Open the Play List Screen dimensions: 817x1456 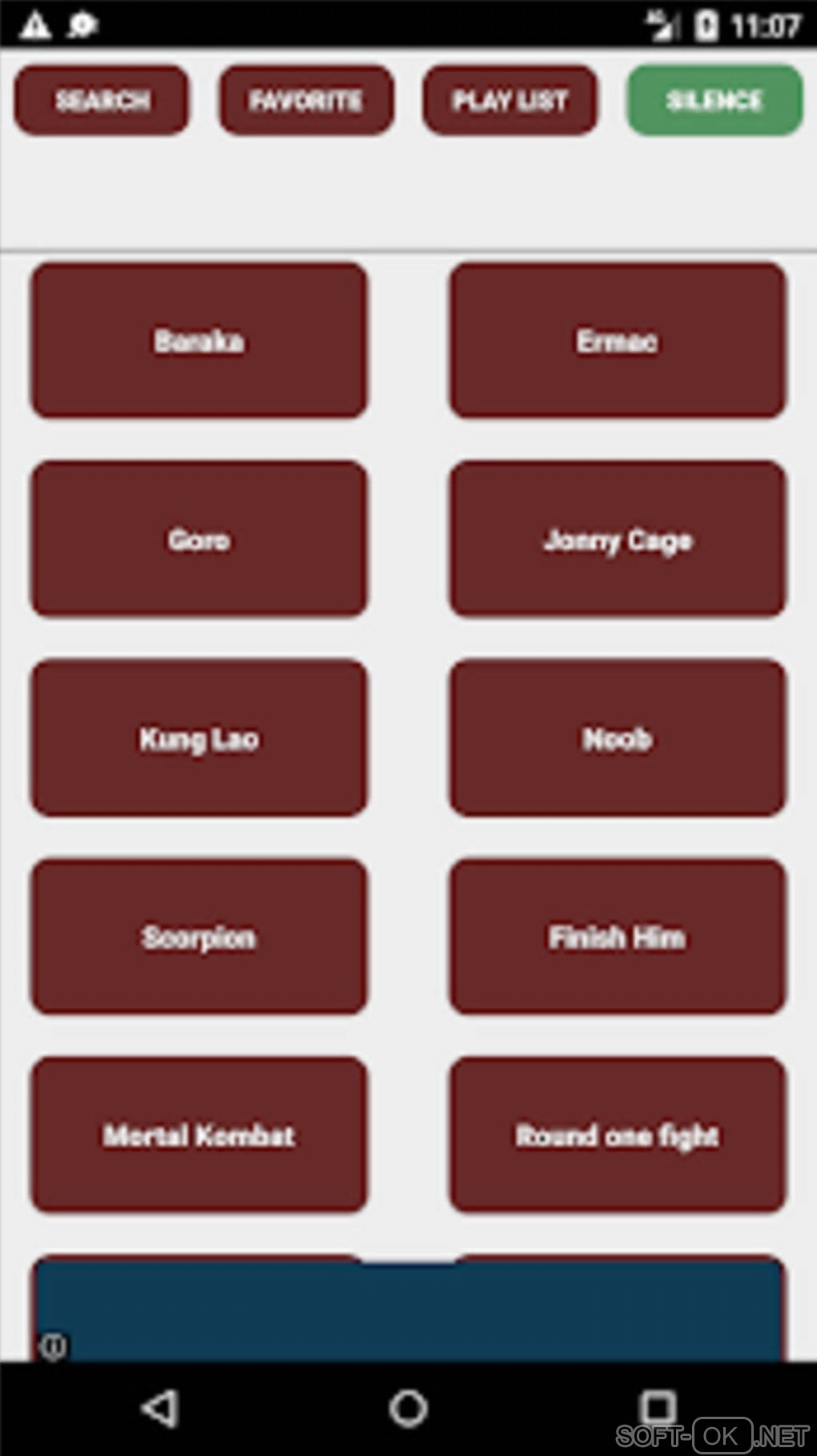[x=510, y=100]
